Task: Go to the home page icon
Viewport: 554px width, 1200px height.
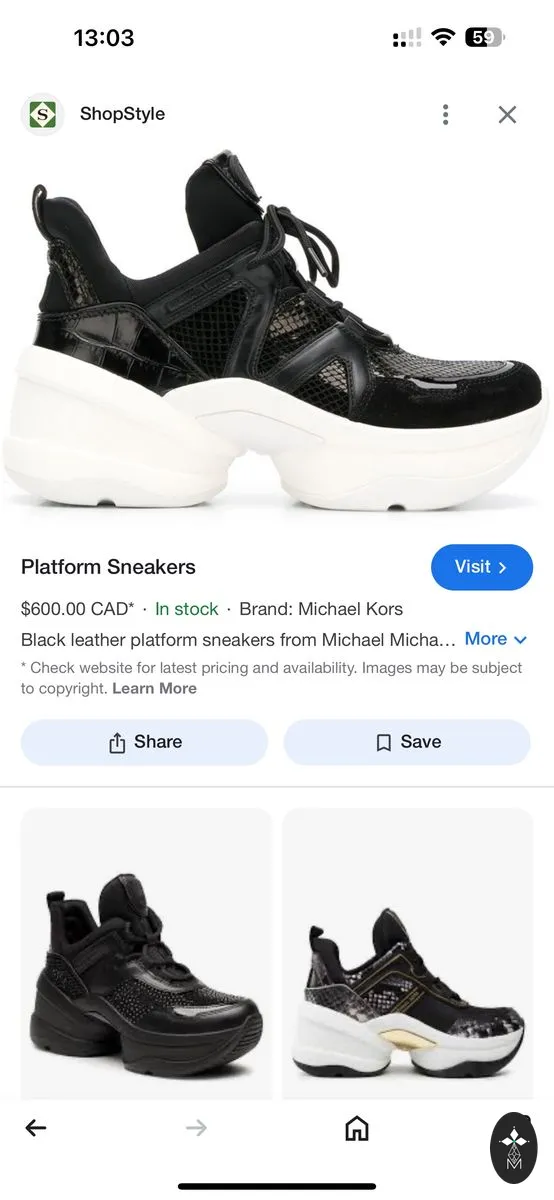Action: (357, 1128)
